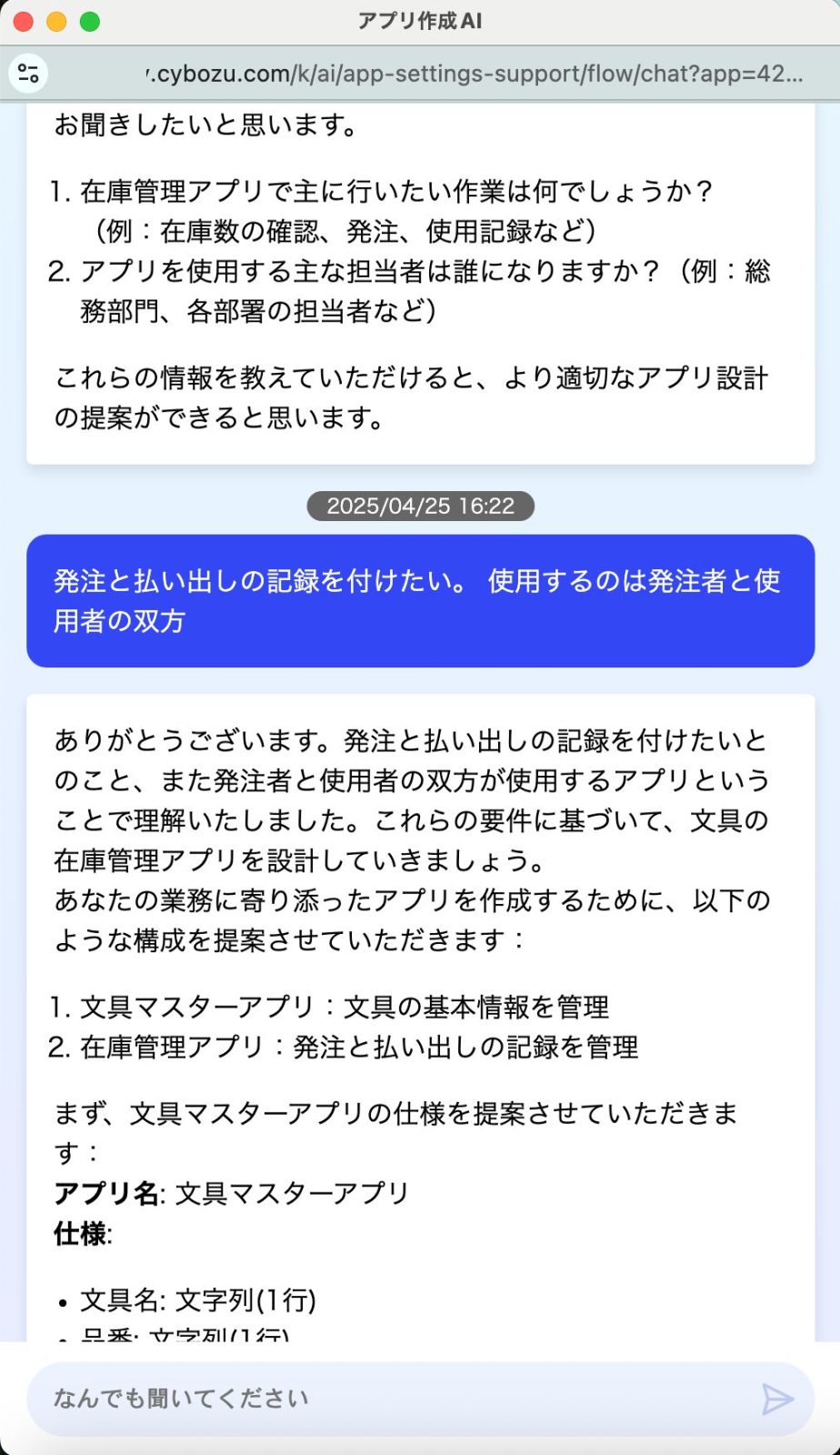Send the message with the arrow icon
This screenshot has height=1455, width=840.
click(777, 1400)
